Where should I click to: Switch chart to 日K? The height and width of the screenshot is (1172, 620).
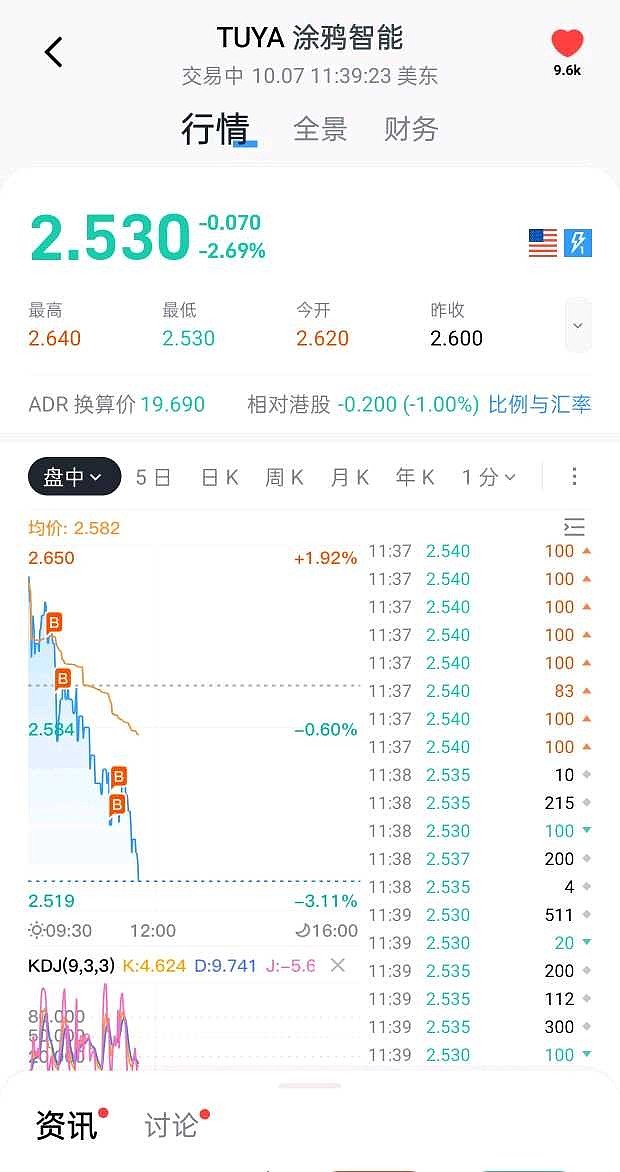click(x=219, y=477)
